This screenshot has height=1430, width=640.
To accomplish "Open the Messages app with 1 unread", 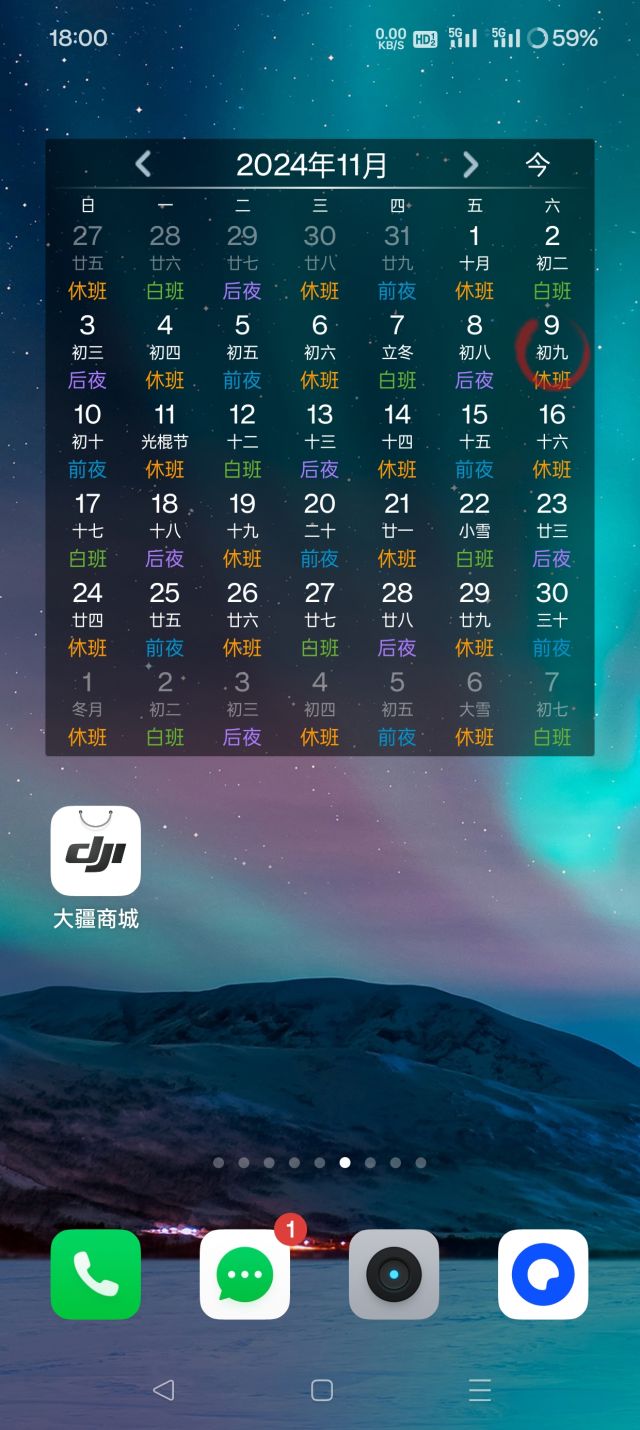I will tap(245, 1274).
